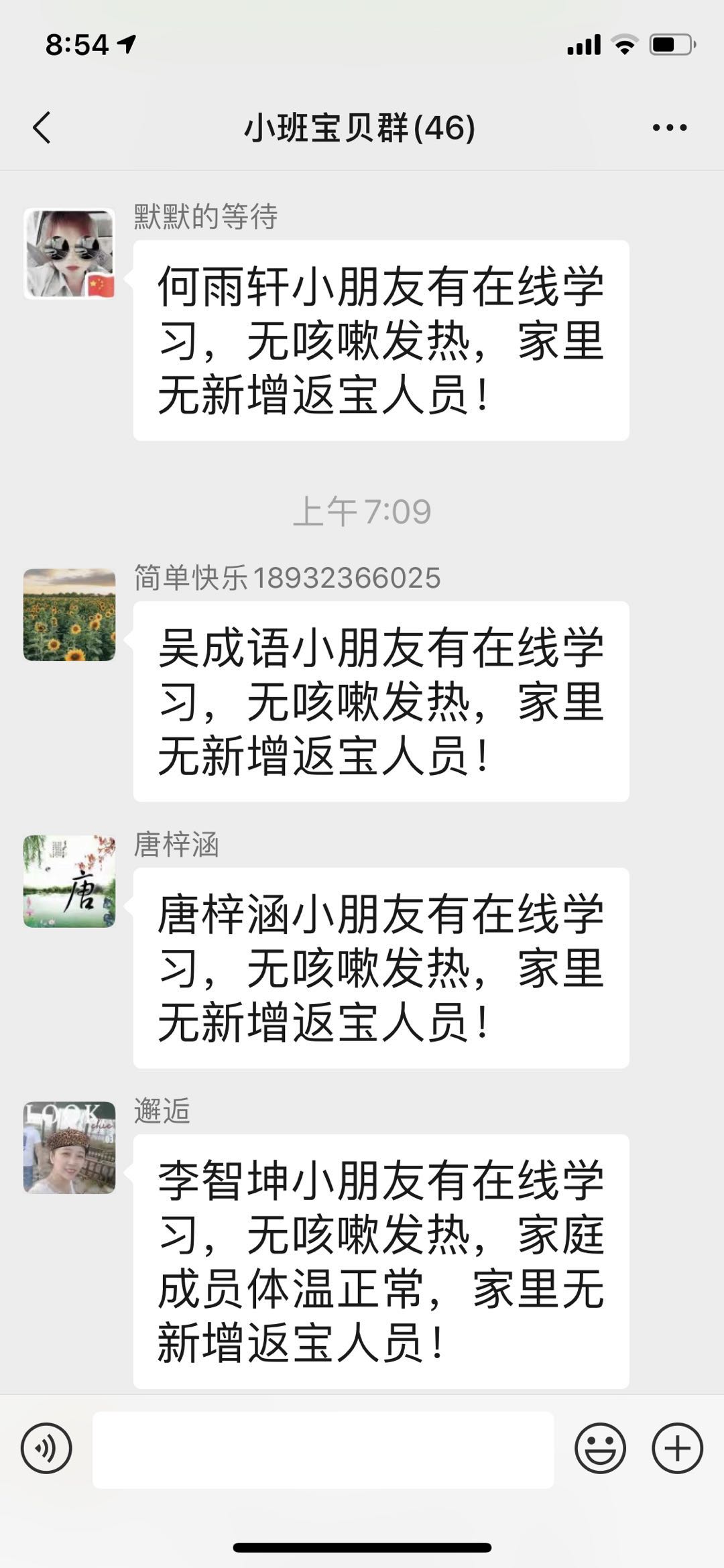
Task: View profile of 默默的等待 via avatar
Action: [70, 253]
